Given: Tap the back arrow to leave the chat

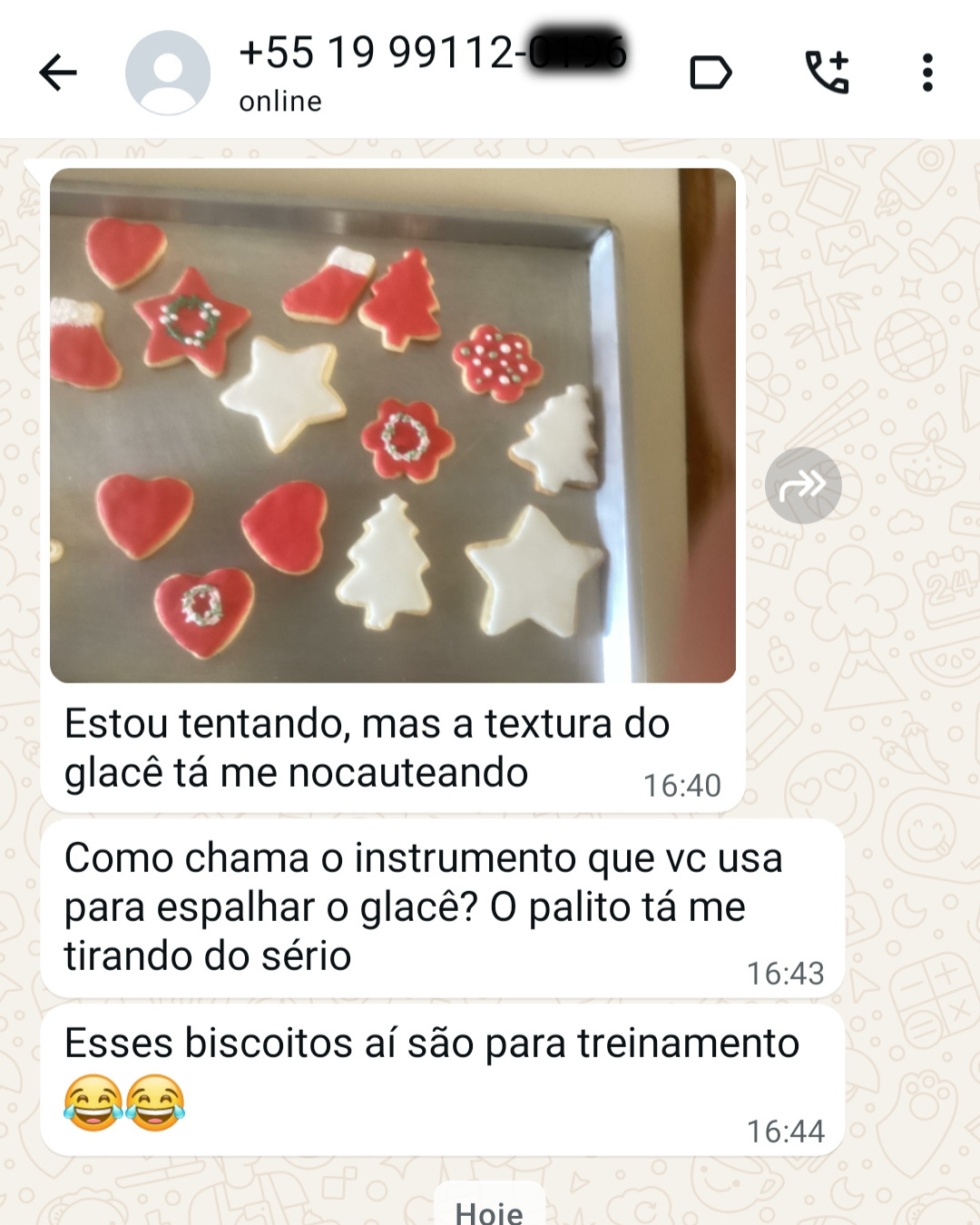Looking at the screenshot, I should [57, 73].
